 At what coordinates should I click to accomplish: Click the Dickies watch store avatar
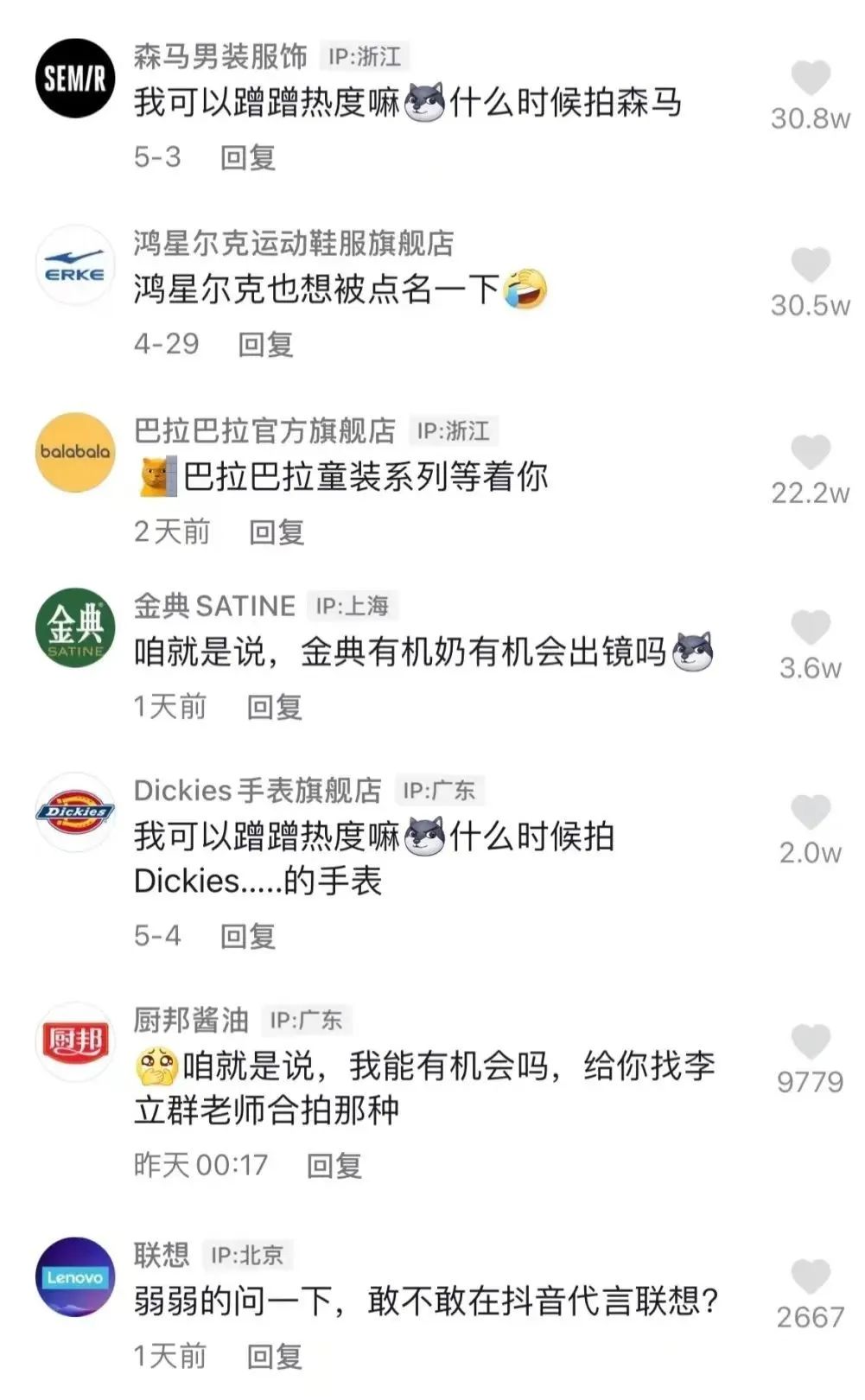pos(76,811)
